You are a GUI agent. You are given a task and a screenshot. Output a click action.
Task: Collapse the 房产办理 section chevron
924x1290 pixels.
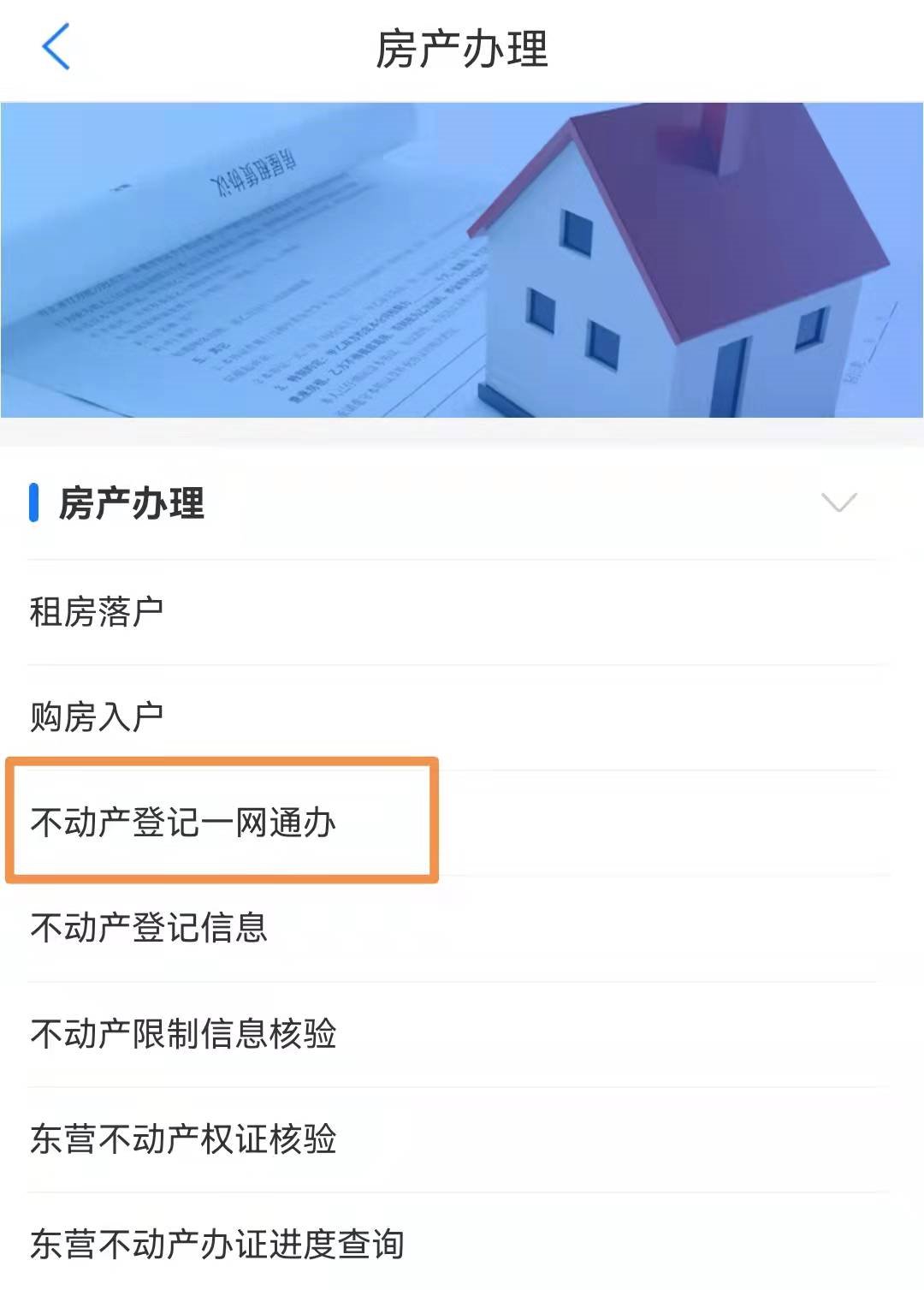(838, 502)
